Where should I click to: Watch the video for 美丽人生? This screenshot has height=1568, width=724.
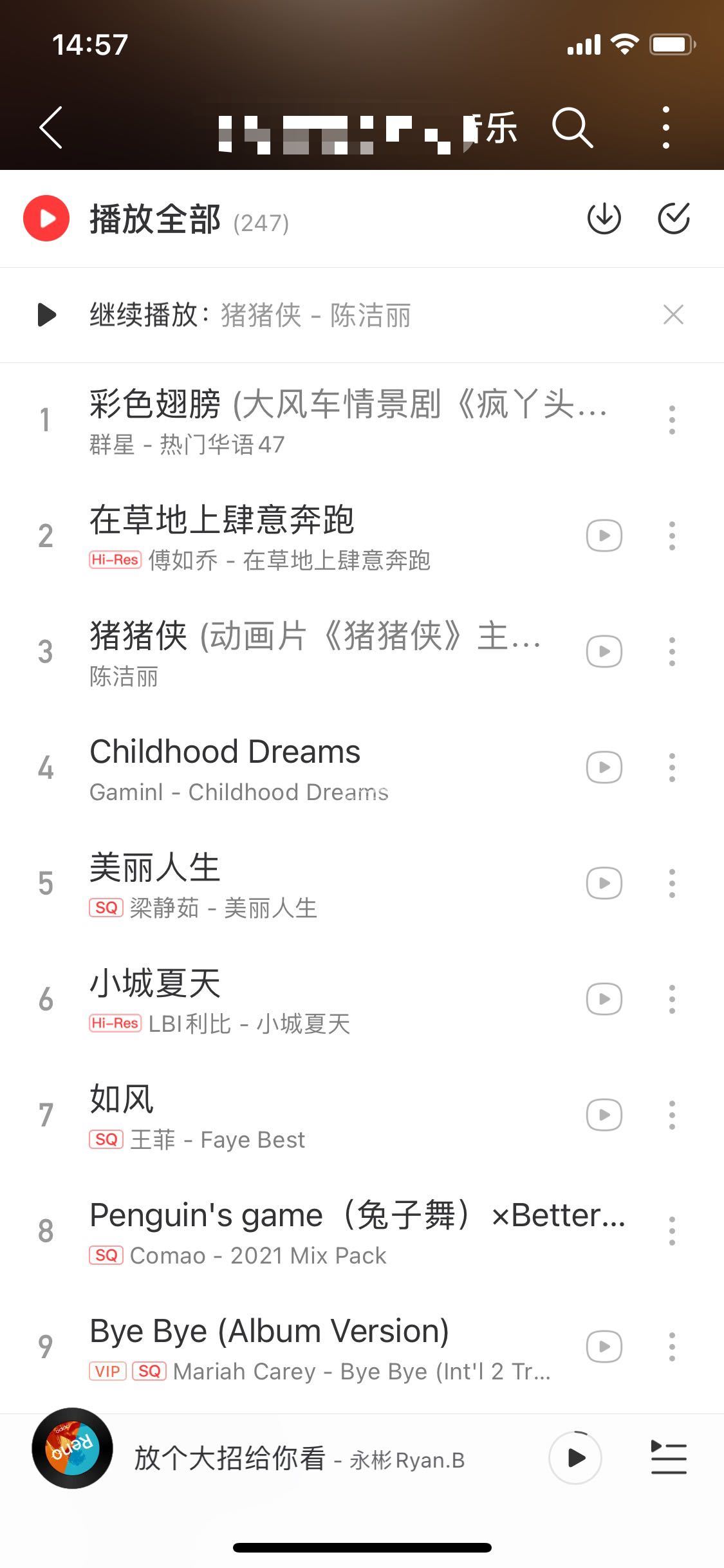pos(604,883)
